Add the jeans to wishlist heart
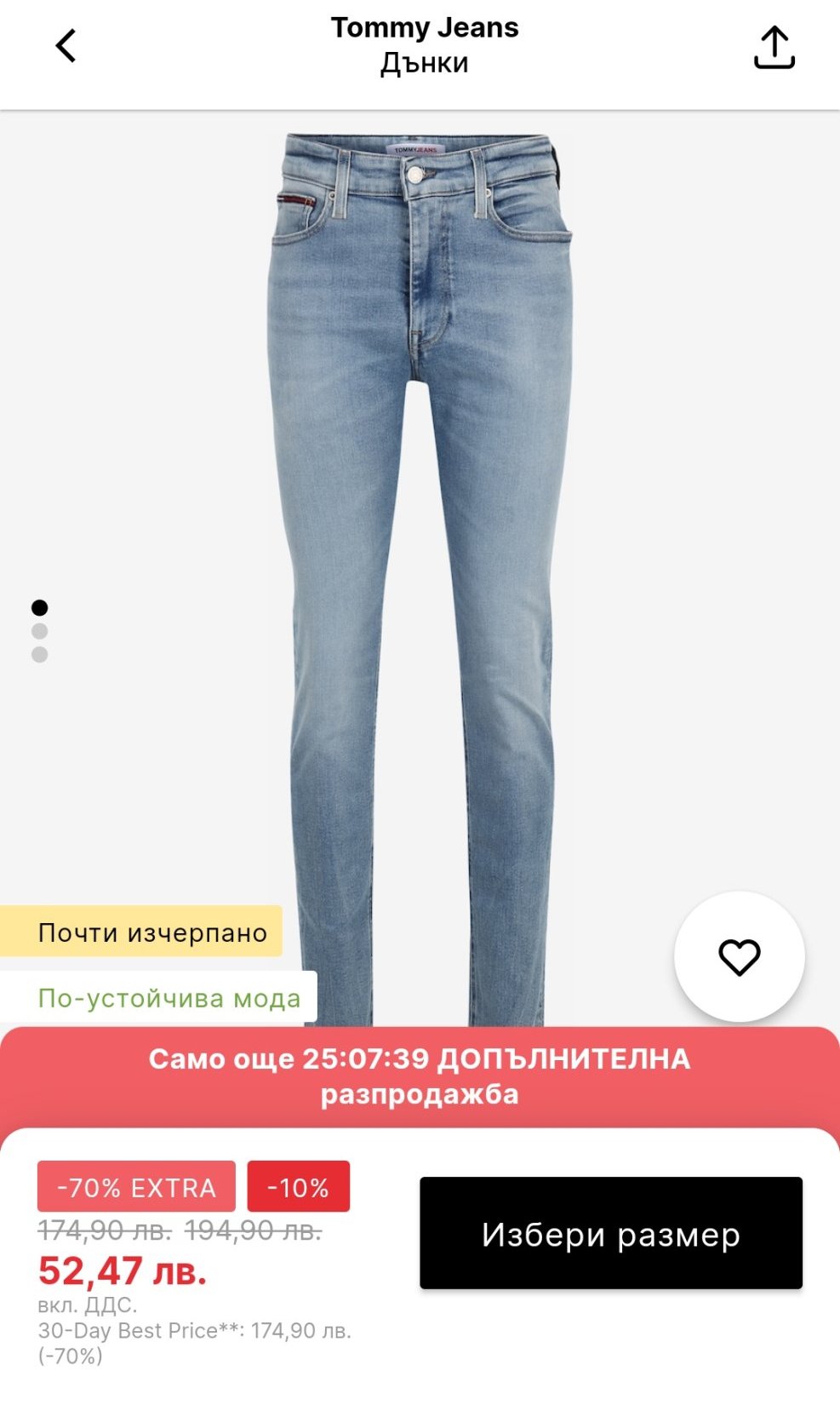Viewport: 840px width, 1411px height. coord(739,956)
